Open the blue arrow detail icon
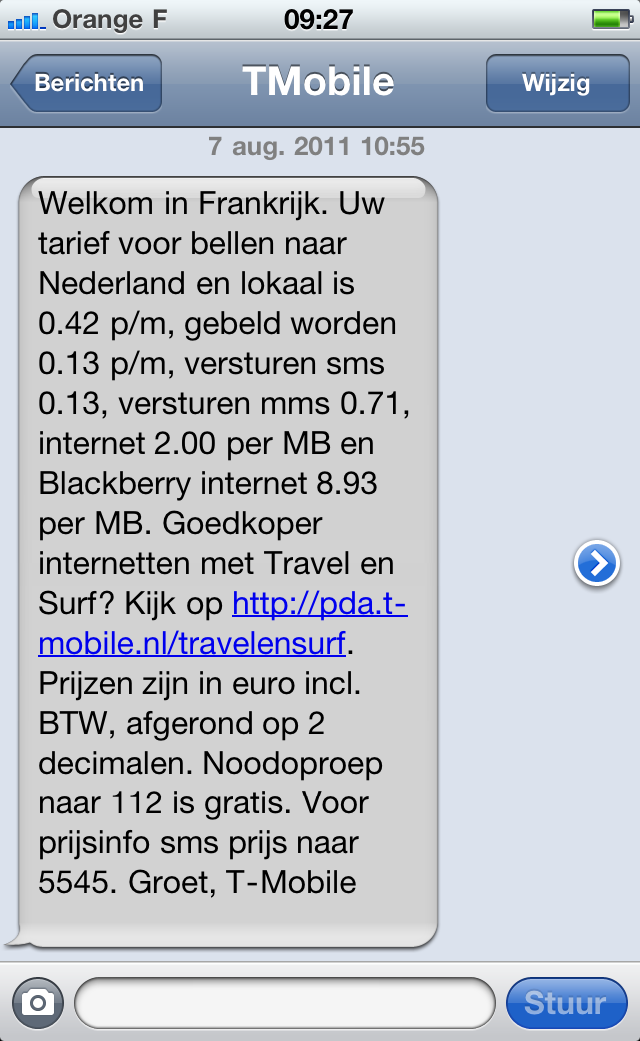640x1041 pixels. click(x=597, y=564)
